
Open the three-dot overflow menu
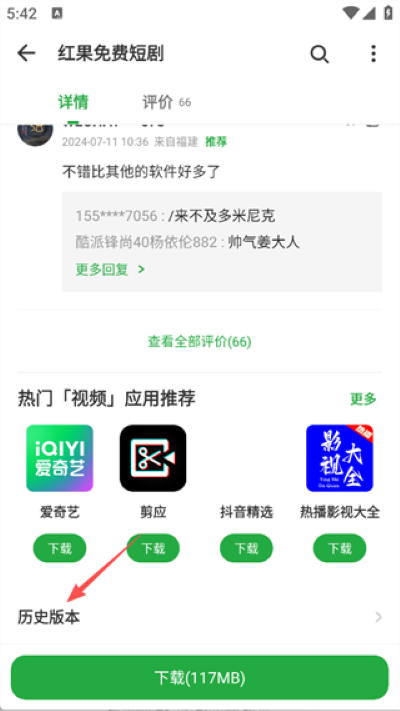click(x=373, y=54)
